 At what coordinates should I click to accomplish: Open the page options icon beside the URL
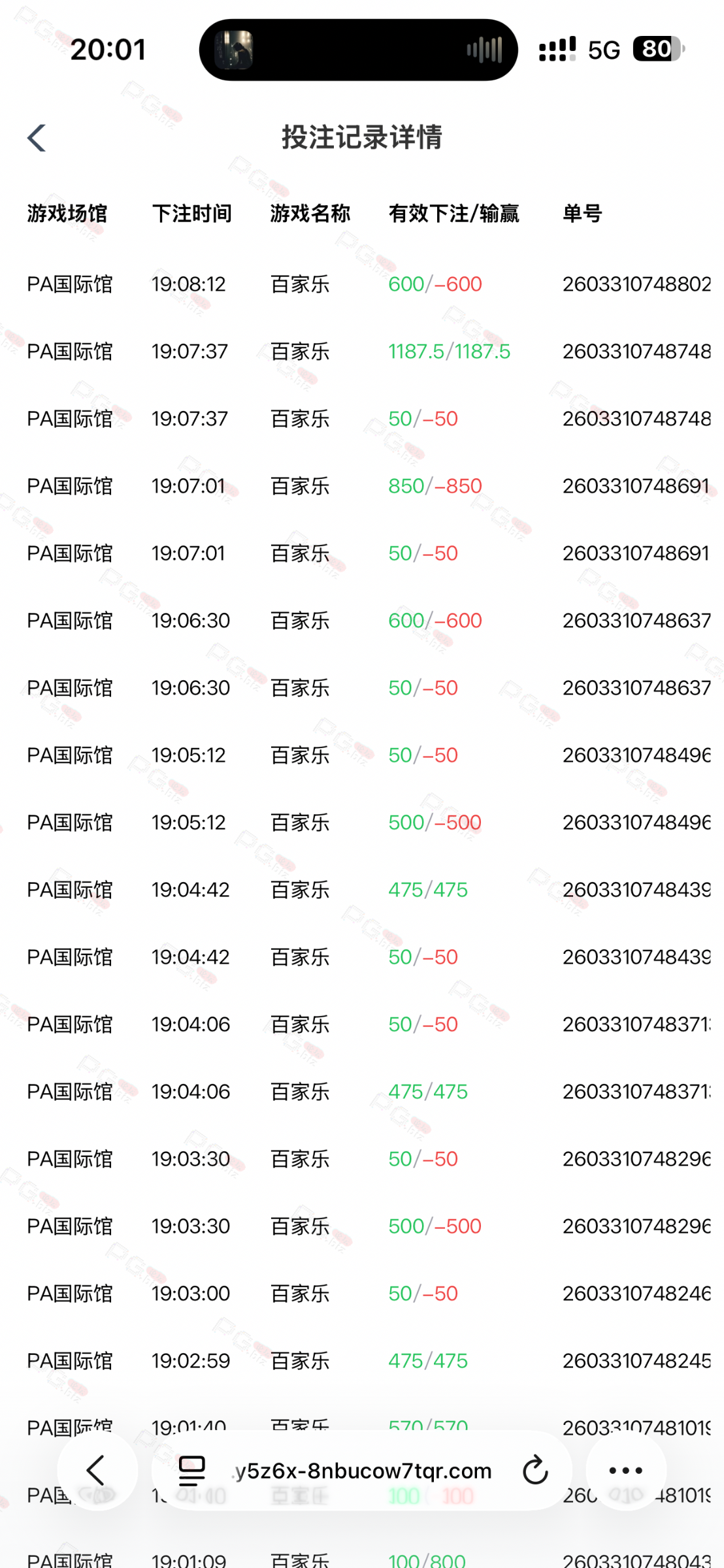point(191,1470)
